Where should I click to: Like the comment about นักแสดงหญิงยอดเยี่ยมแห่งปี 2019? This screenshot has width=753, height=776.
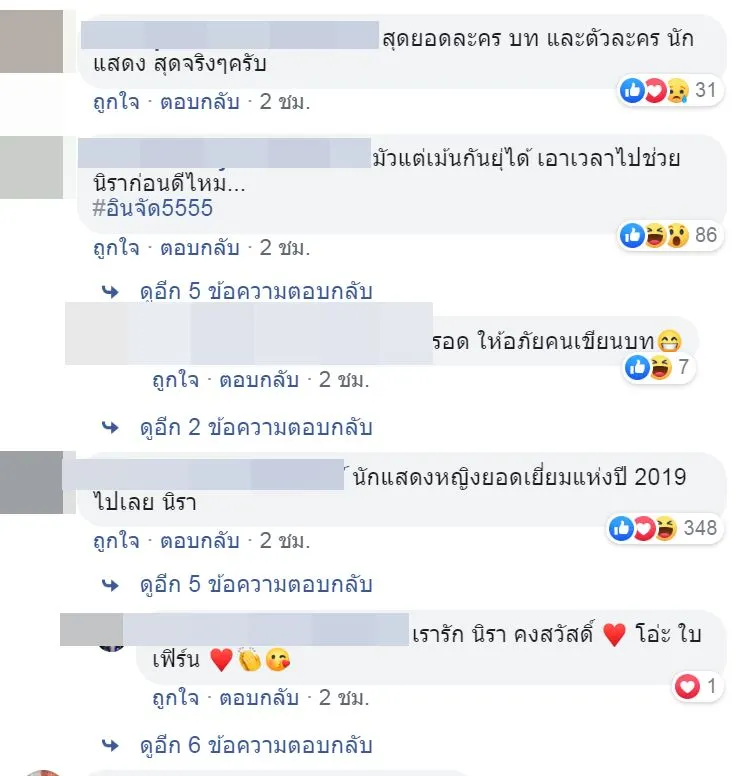(x=116, y=540)
